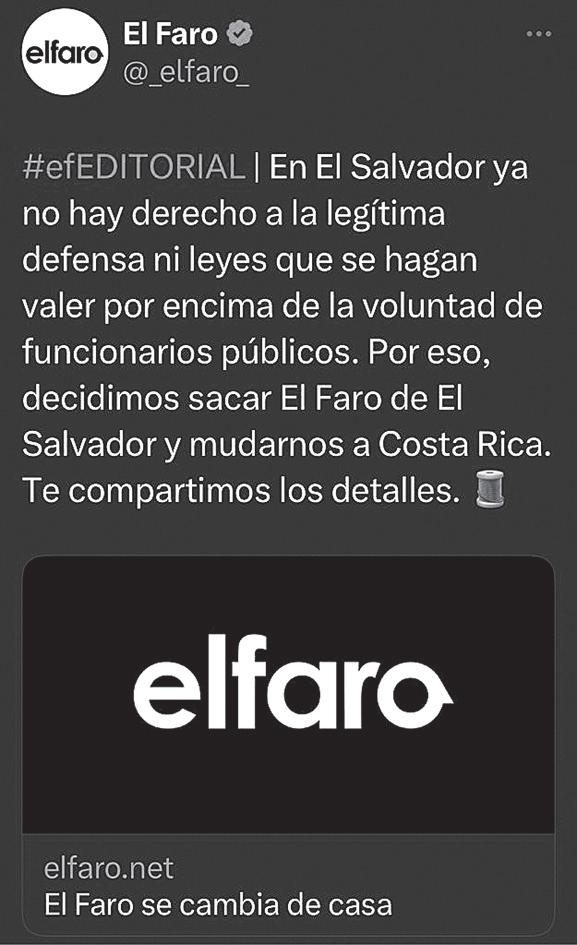Open the #efEDITORIAL hashtag
577x945 pixels.
(134, 167)
